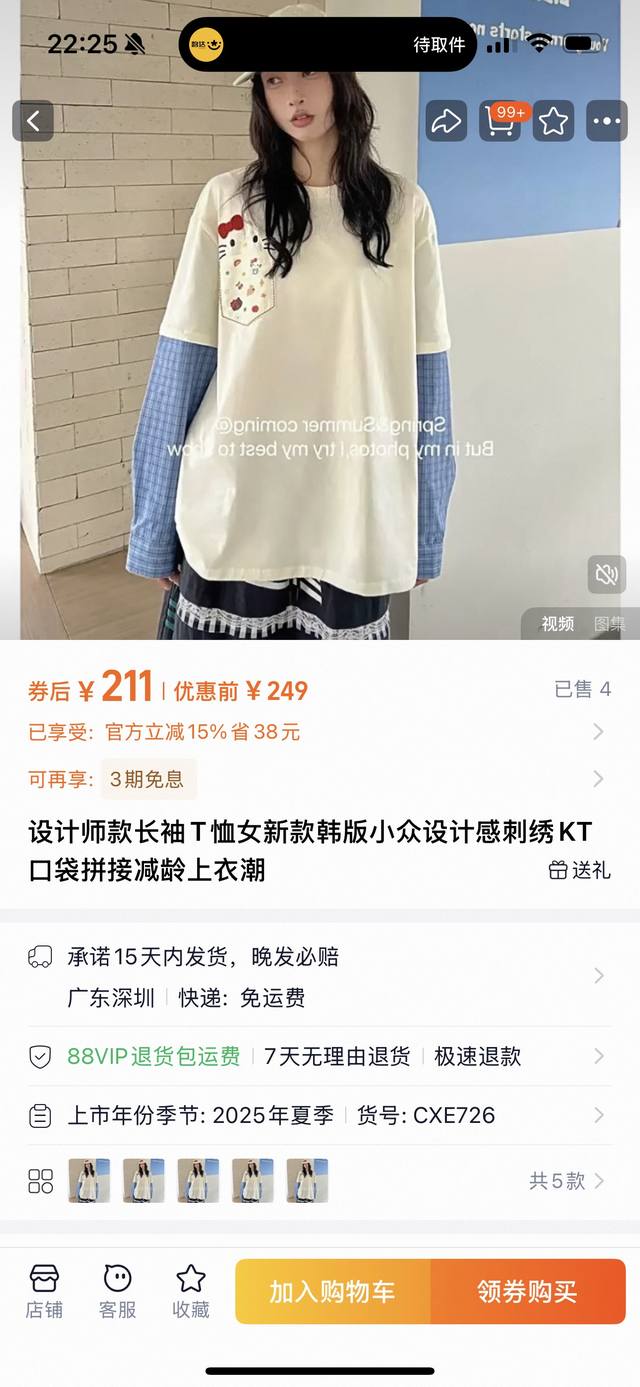This screenshot has height=1387, width=640.
Task: Go back using the top-left arrow
Action: coord(33,121)
